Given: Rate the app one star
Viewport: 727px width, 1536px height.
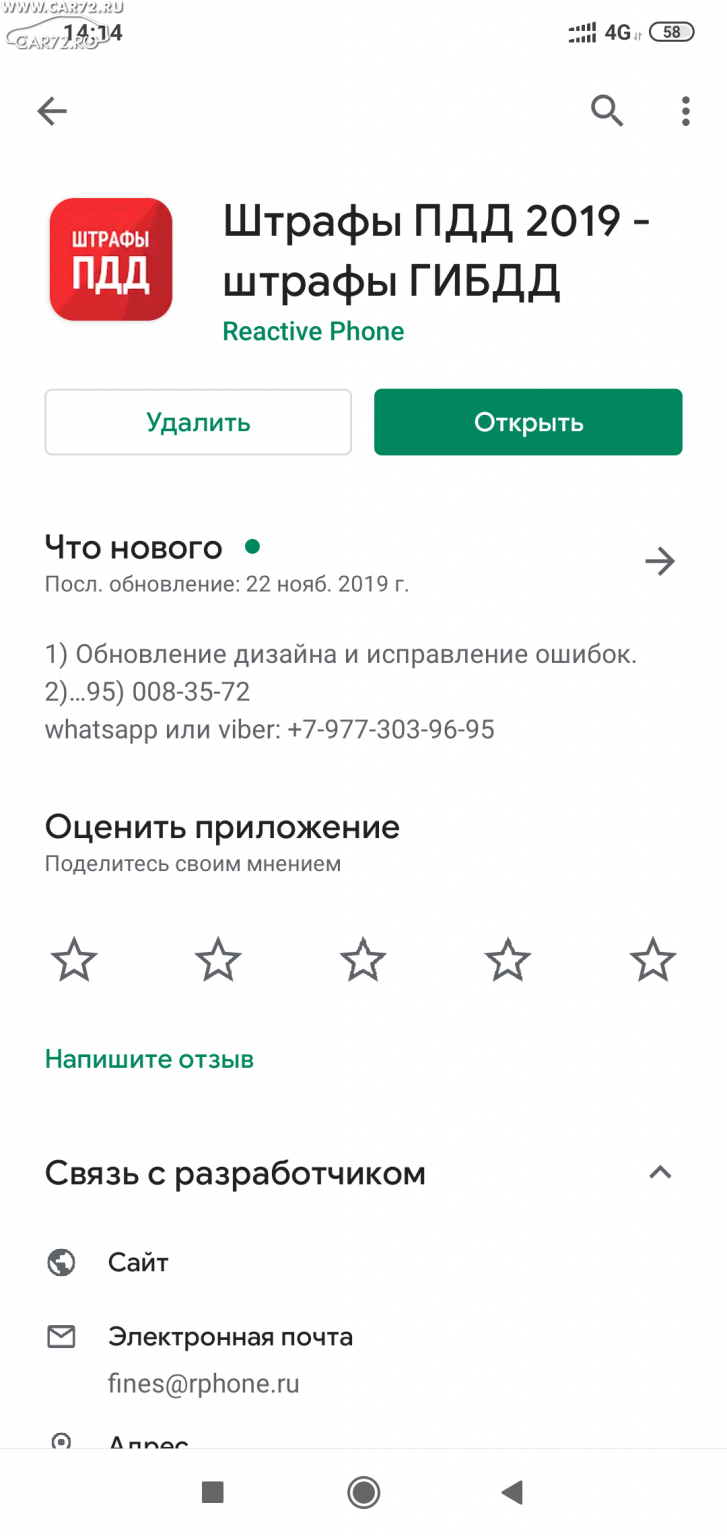Looking at the screenshot, I should tap(74, 960).
